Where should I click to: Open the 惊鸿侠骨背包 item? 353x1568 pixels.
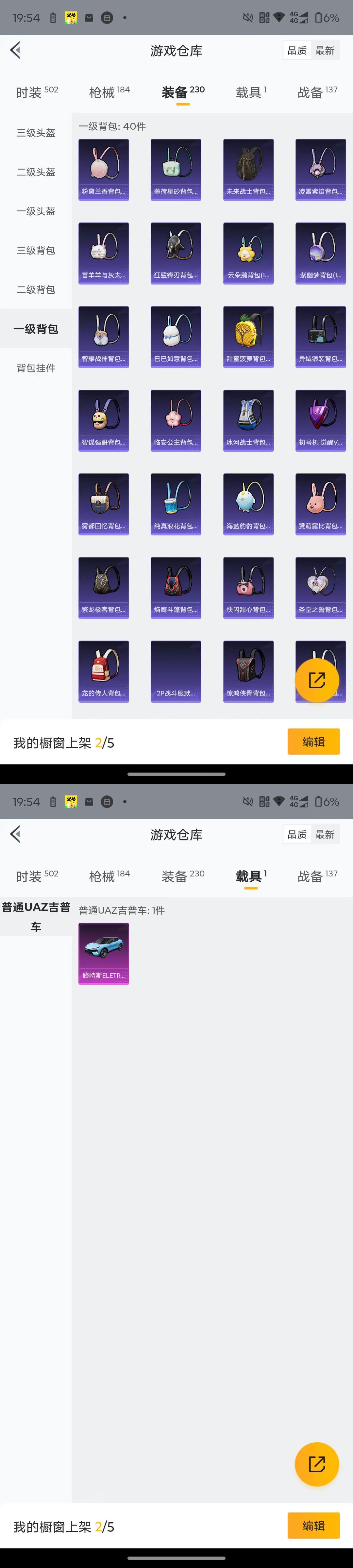point(248,671)
